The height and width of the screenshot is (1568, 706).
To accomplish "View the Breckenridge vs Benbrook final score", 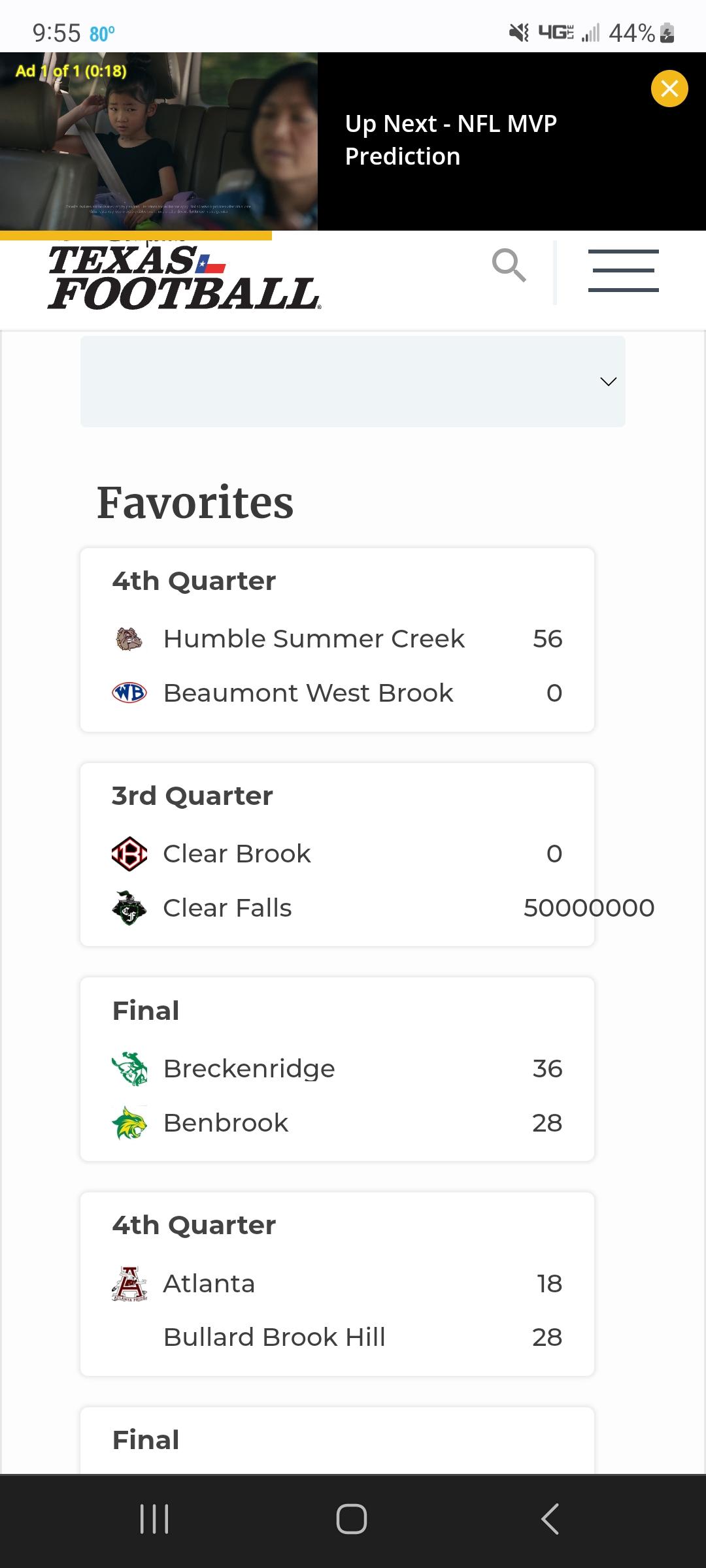I will point(337,1069).
